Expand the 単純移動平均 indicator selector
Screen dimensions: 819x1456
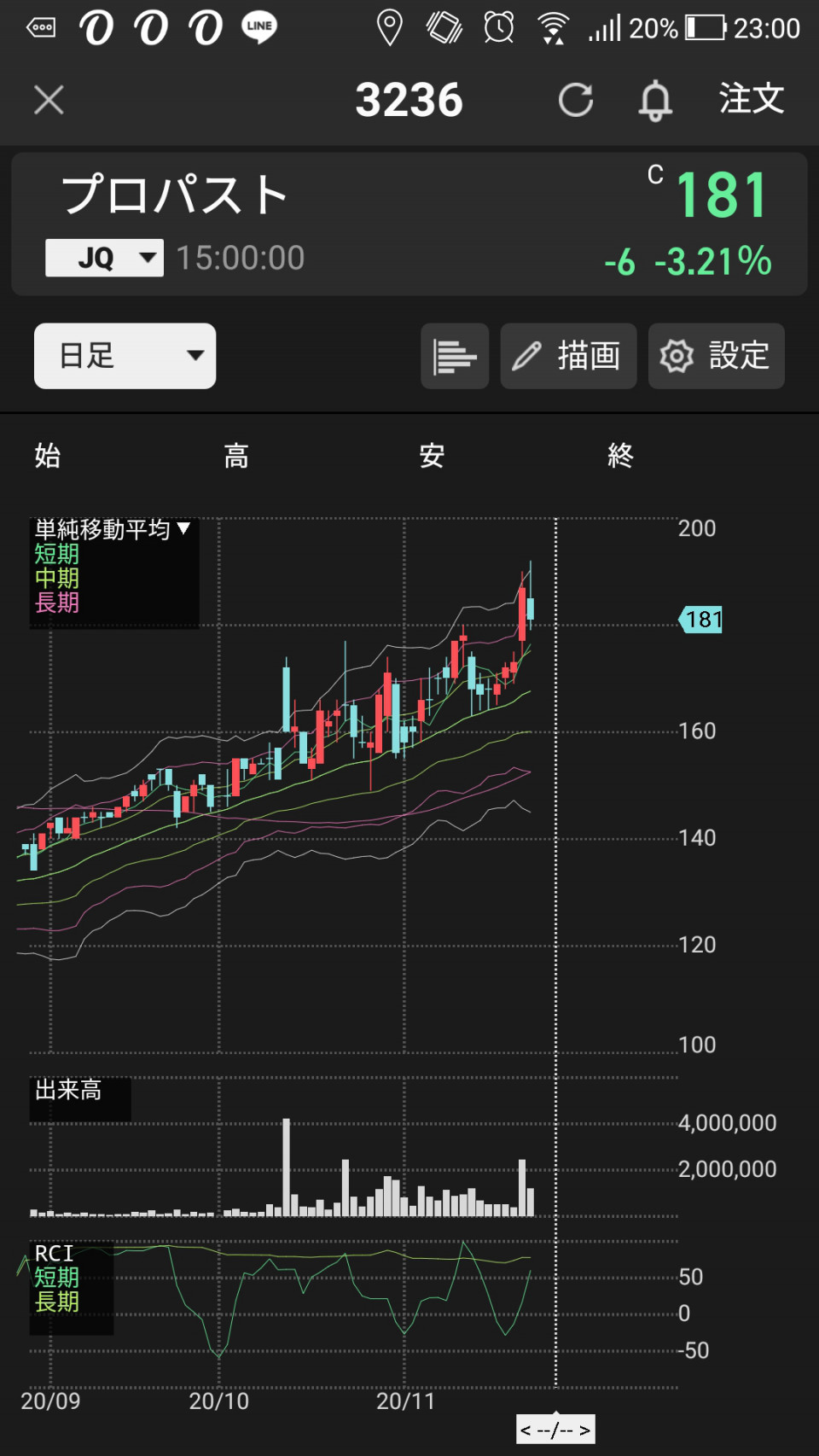point(113,529)
